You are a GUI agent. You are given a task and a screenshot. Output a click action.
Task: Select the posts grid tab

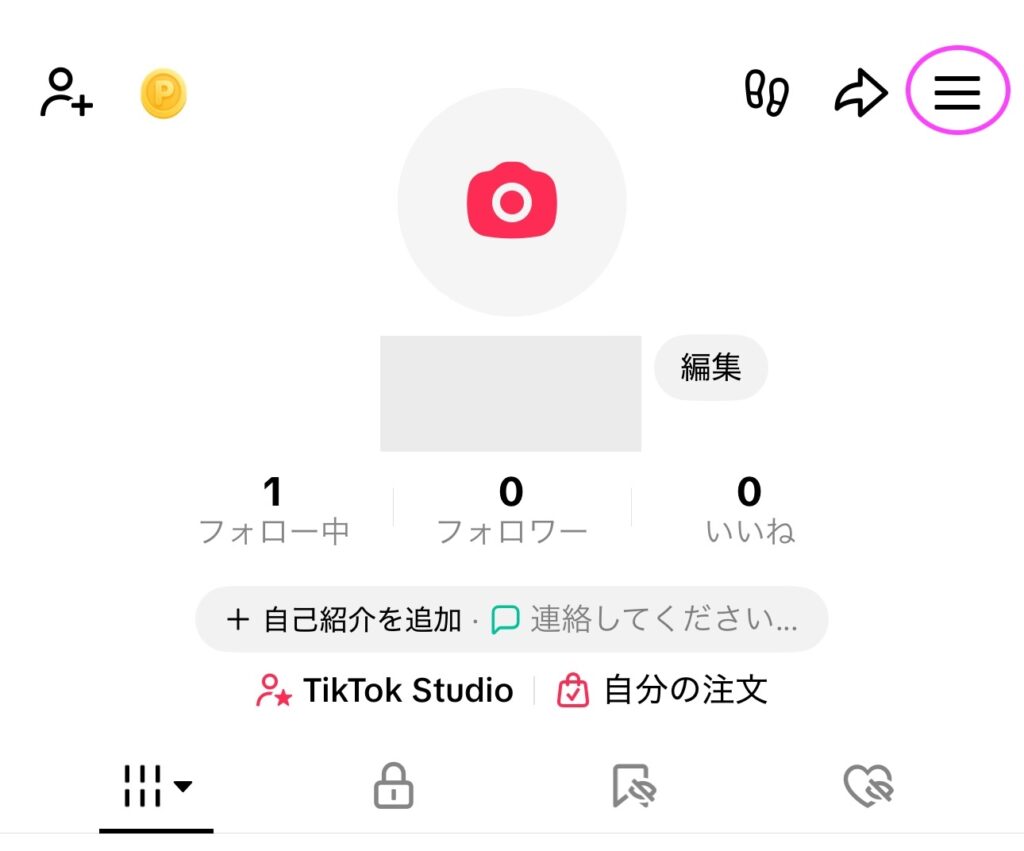(x=156, y=786)
